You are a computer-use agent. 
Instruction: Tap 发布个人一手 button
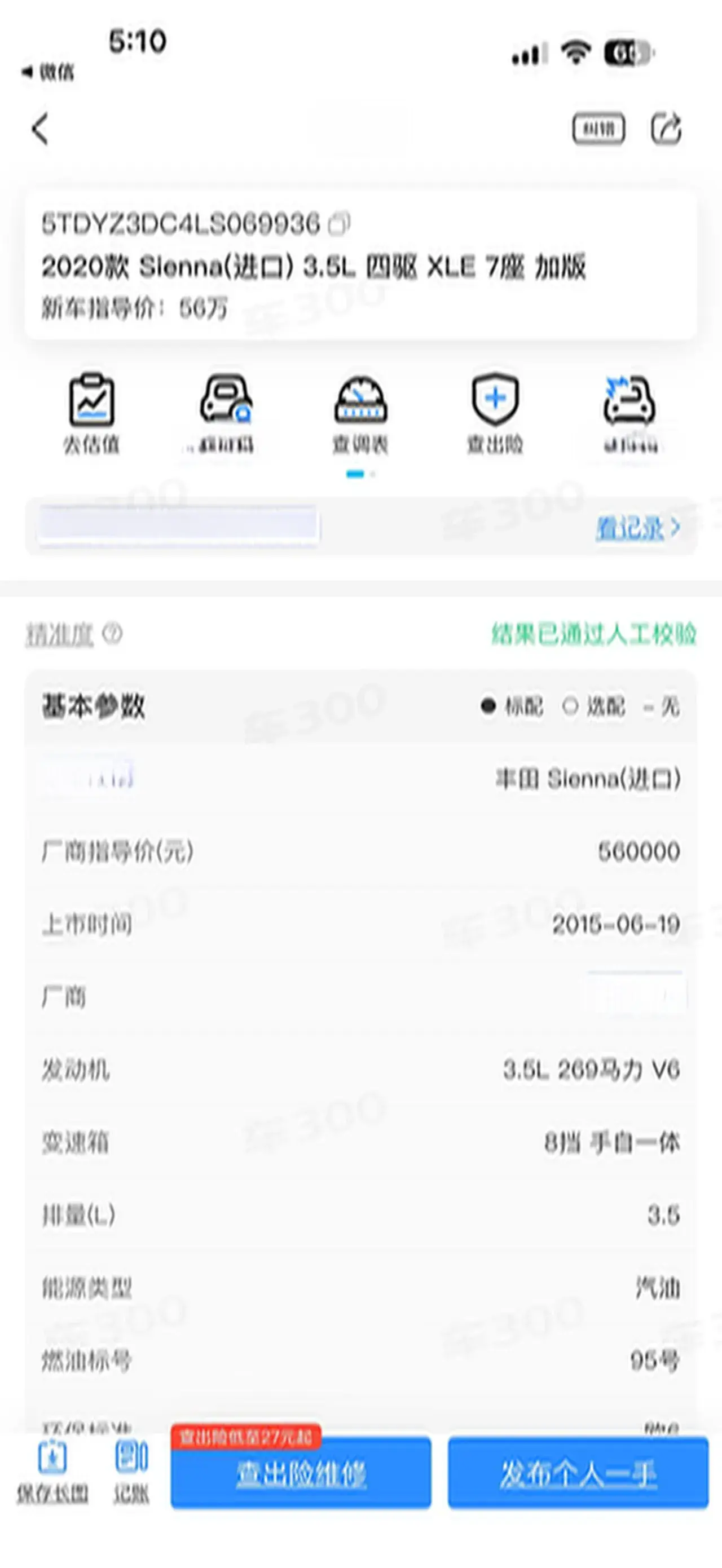coord(578,1474)
